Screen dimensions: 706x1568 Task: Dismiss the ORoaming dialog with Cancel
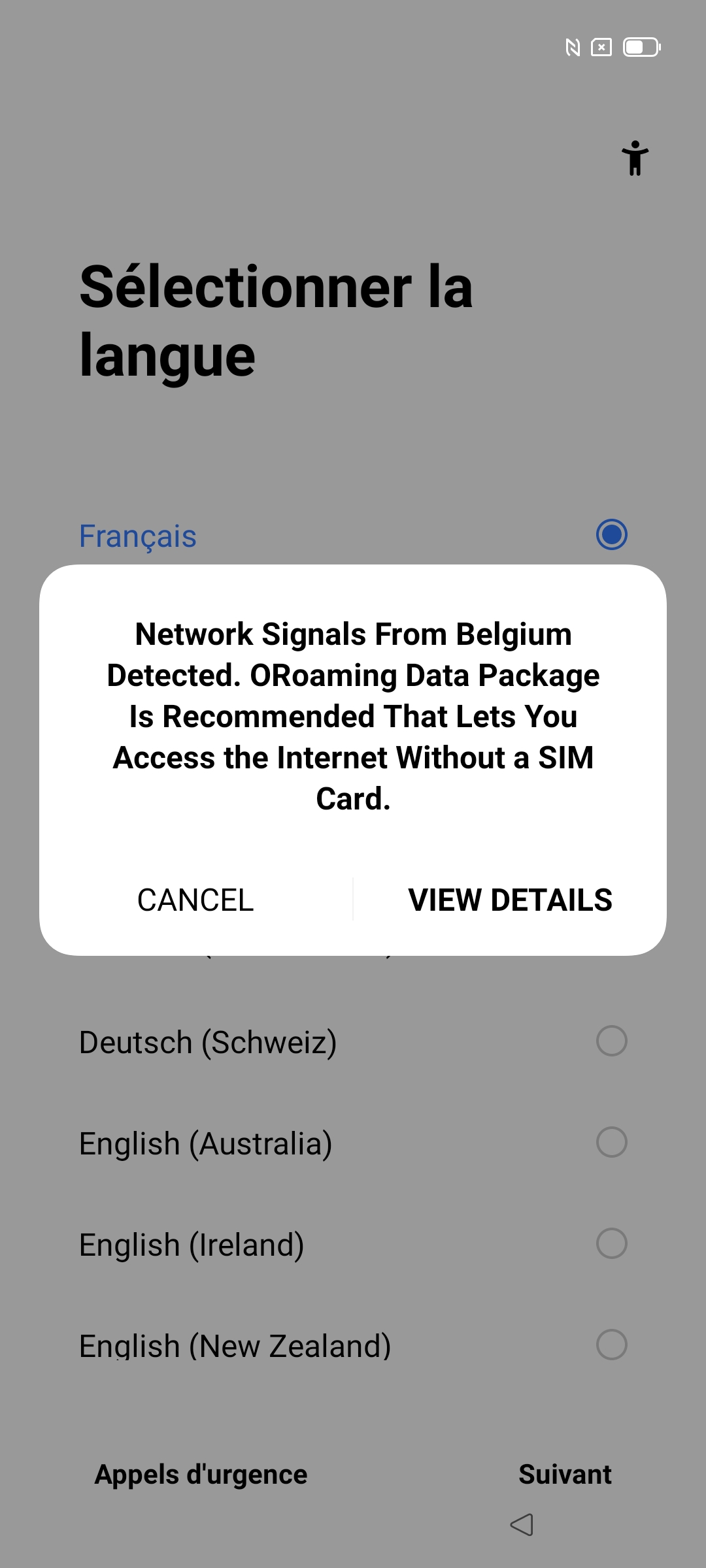tap(195, 900)
